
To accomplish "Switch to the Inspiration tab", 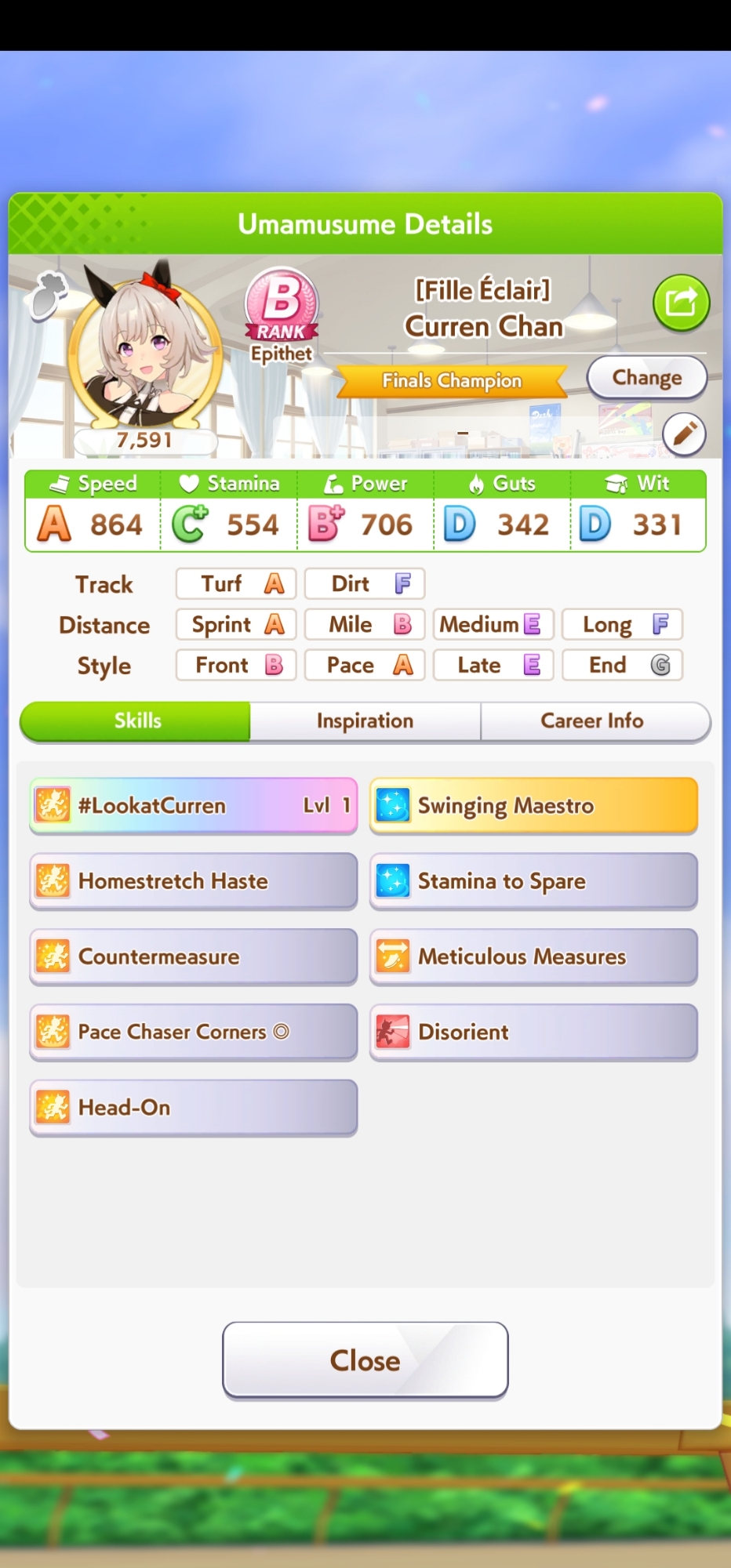I will 365,720.
